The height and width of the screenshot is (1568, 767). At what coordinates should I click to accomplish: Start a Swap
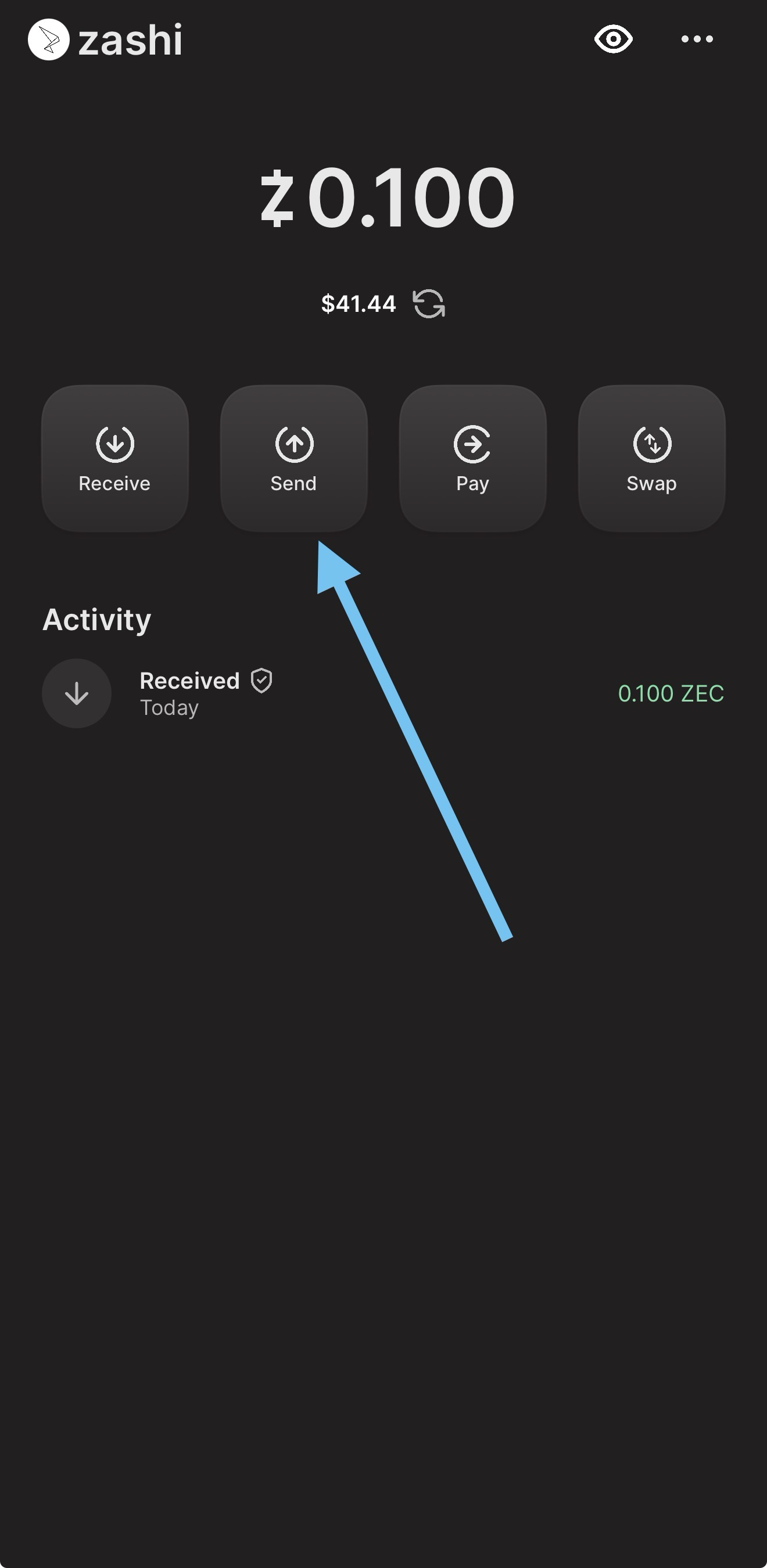[x=651, y=458]
